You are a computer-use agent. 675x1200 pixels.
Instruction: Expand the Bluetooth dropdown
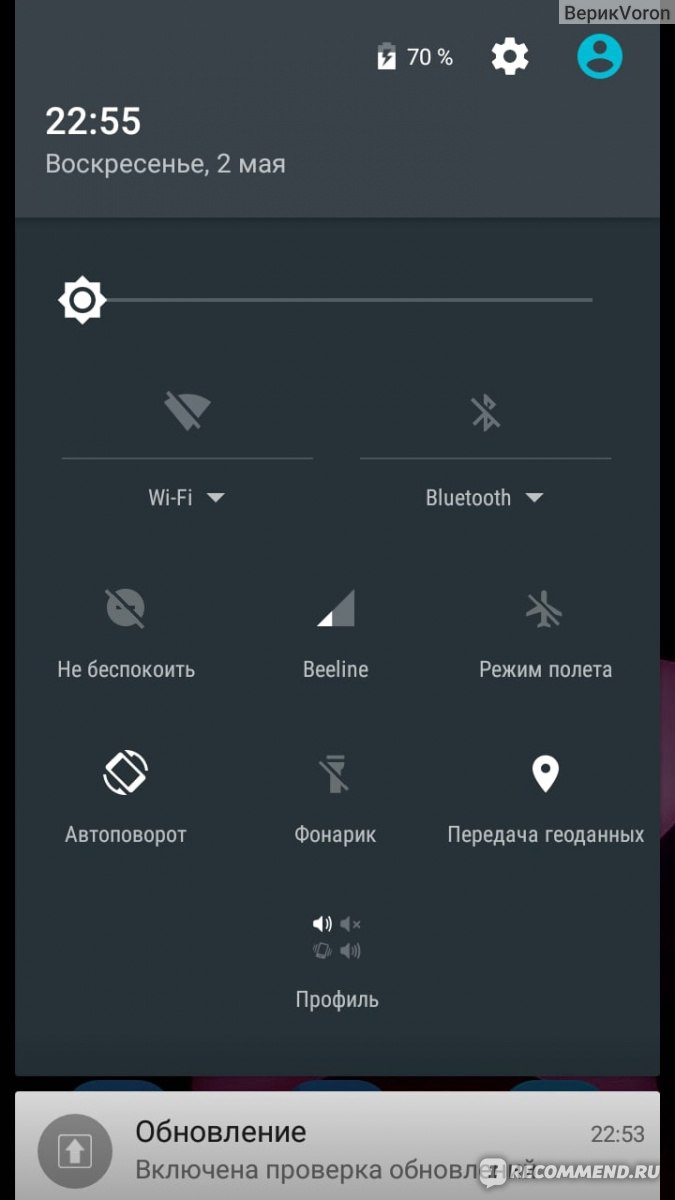485,497
